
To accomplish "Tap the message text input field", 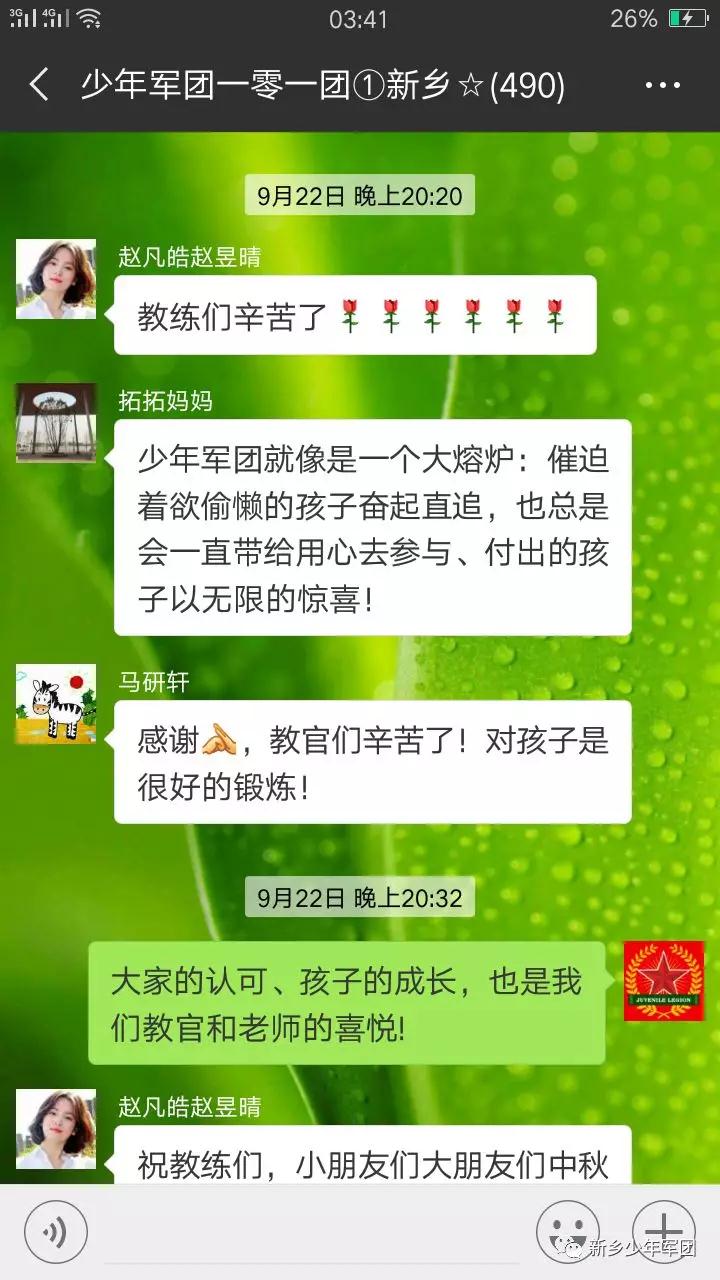I will click(310, 1232).
